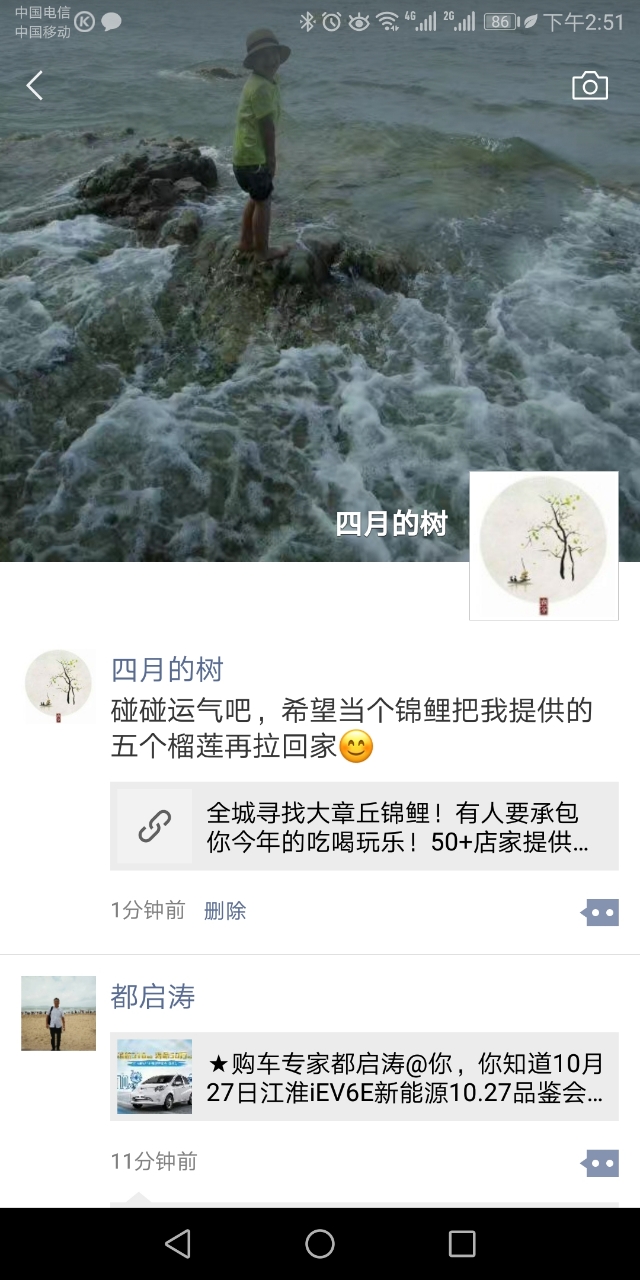Tap 都启涛's avatar photo
Viewport: 640px width, 1280px height.
point(58,1013)
